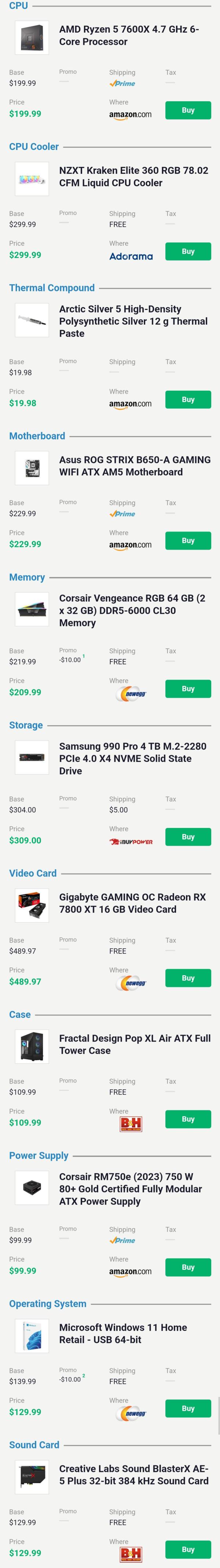Open AMD Ryzen 5 7600X product page
Image resolution: width=220 pixels, height=1568 pixels.
[129, 35]
